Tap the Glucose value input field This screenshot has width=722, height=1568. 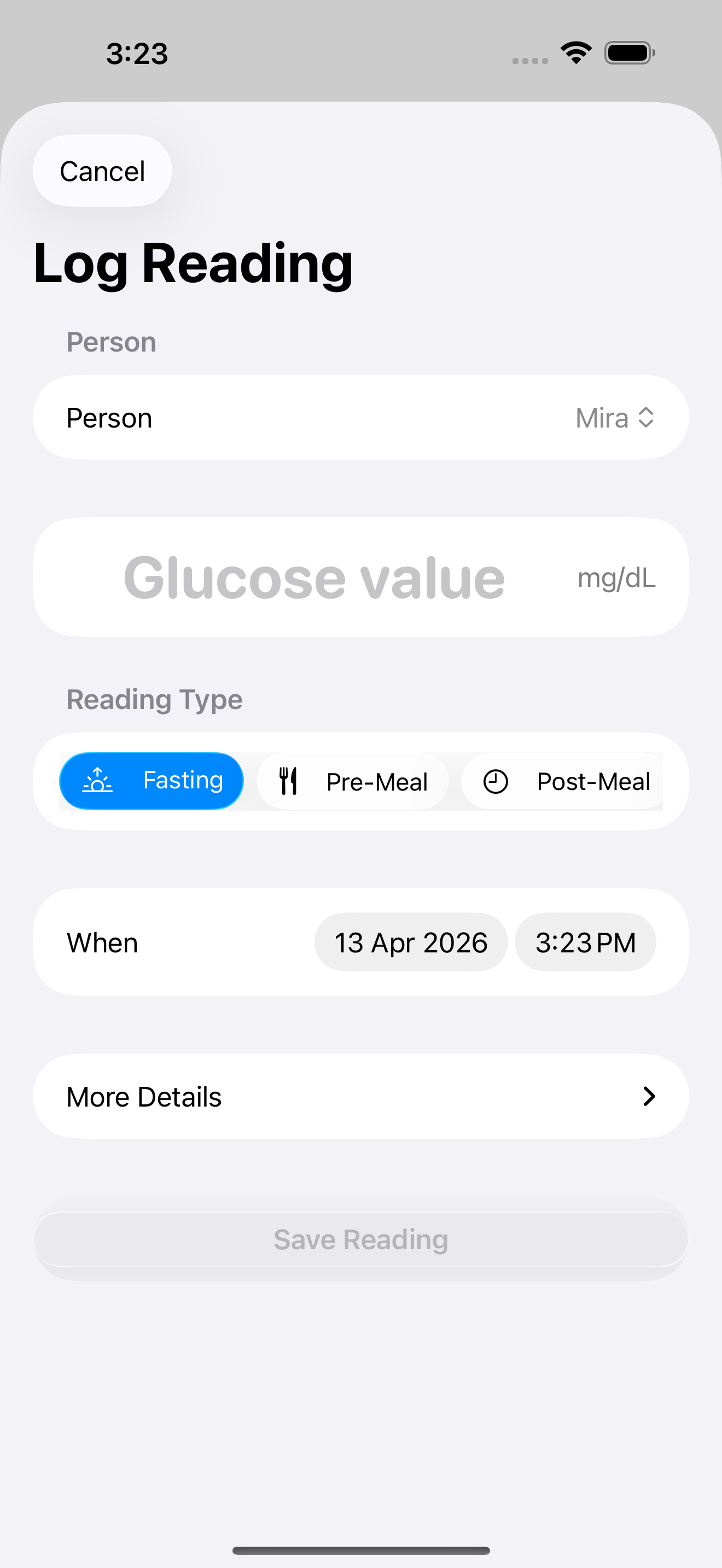pos(314,577)
